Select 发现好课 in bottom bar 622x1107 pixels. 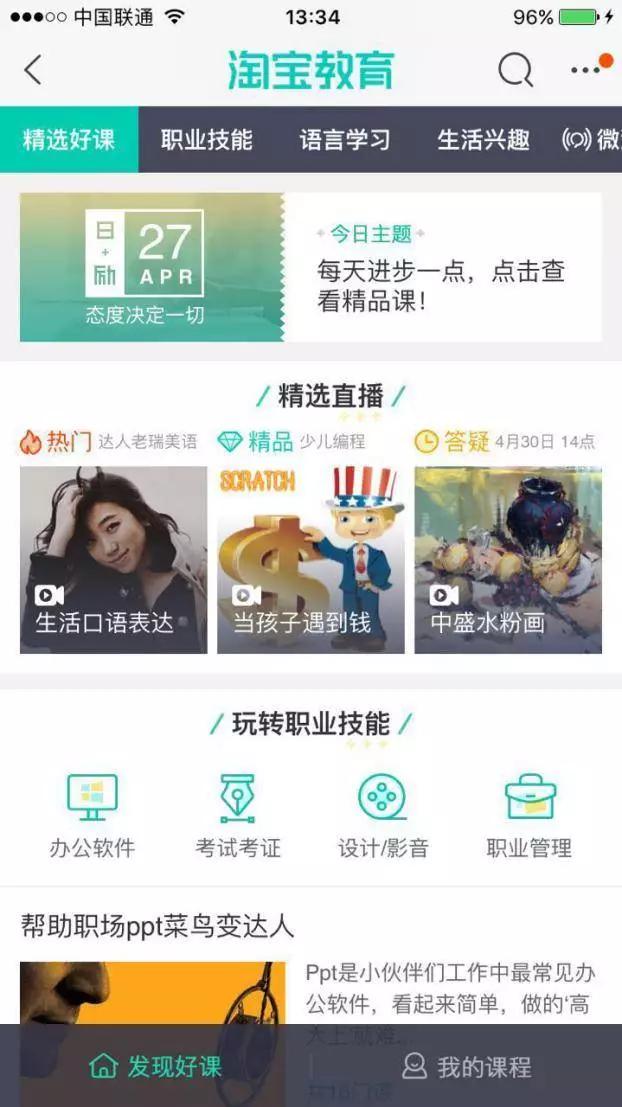tap(156, 1067)
